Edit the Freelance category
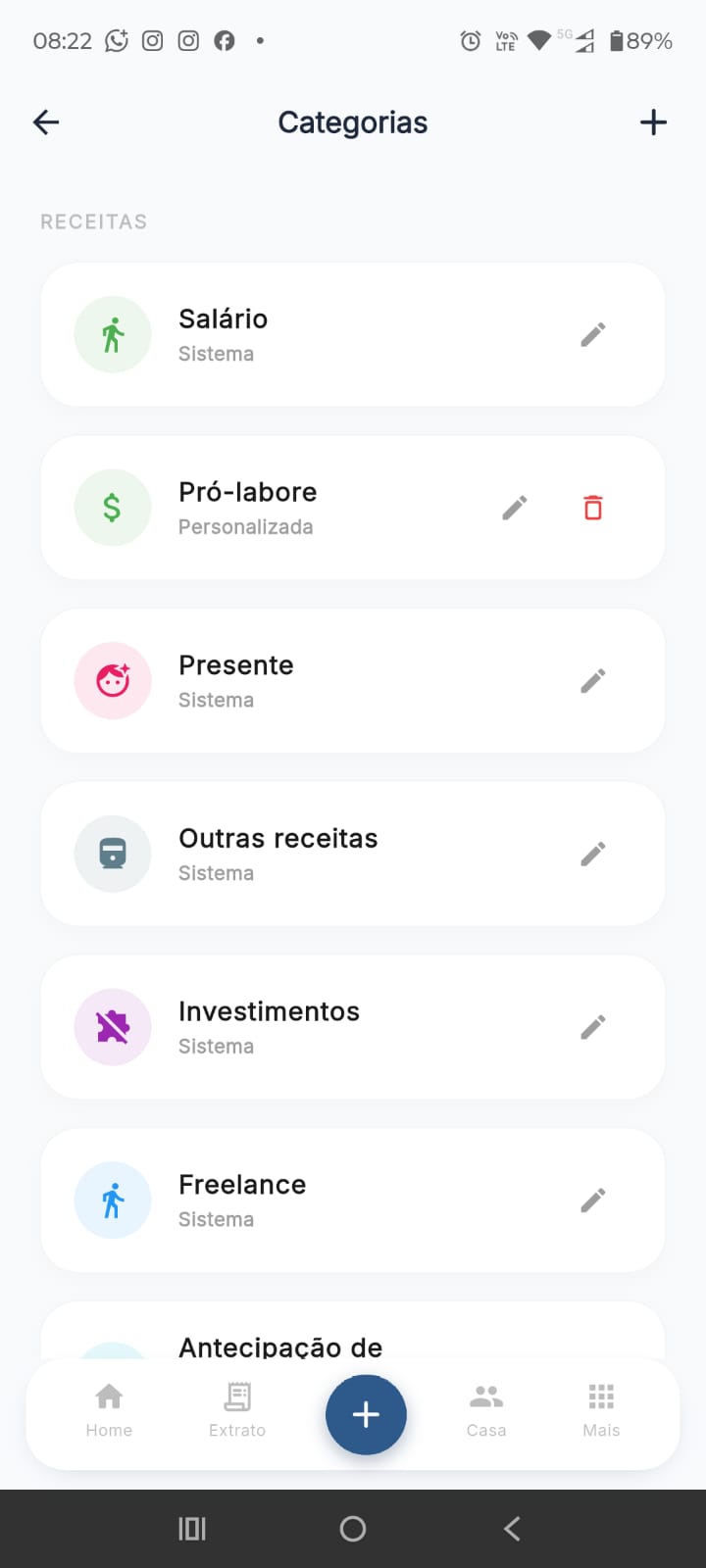 point(592,1200)
